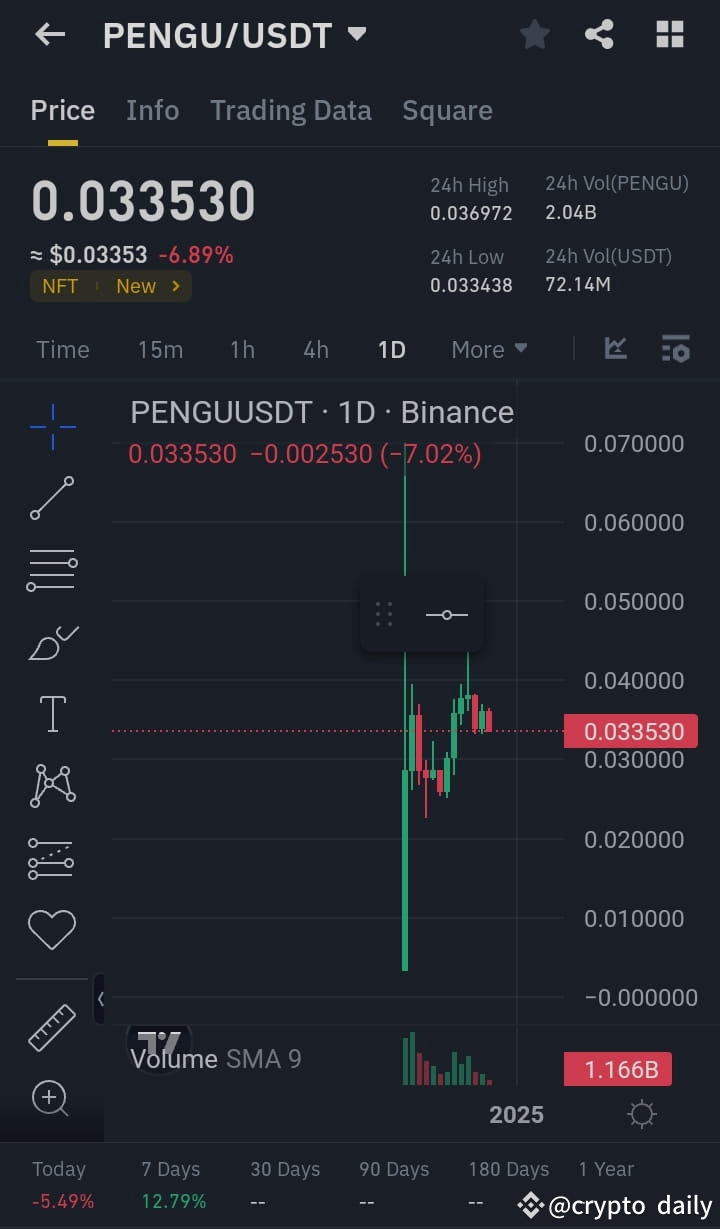
Task: Open the zoom-in magnifier tool
Action: click(52, 1098)
